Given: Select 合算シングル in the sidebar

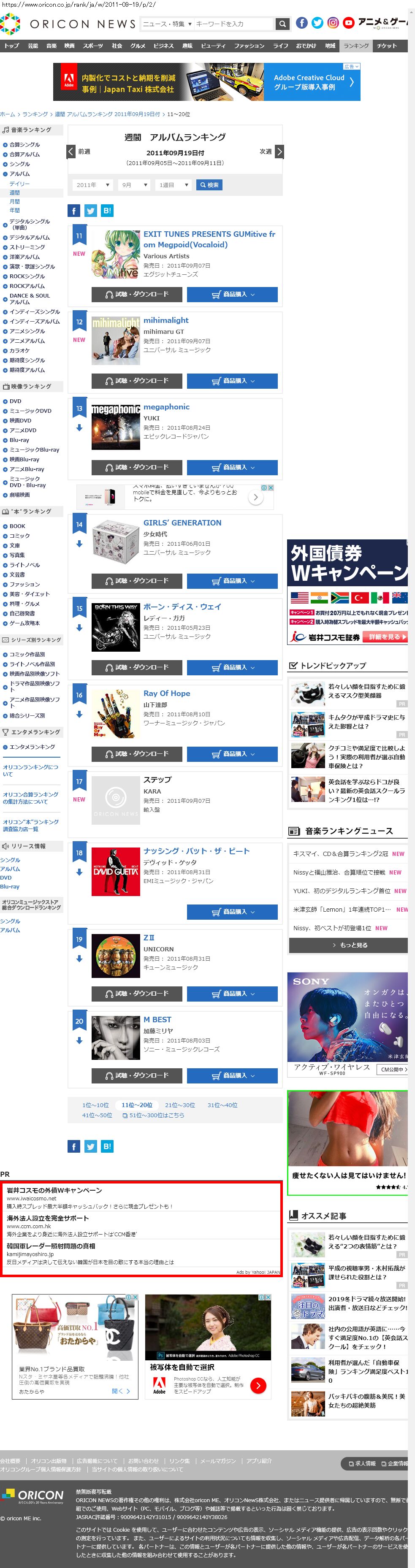Looking at the screenshot, I should coord(24,145).
